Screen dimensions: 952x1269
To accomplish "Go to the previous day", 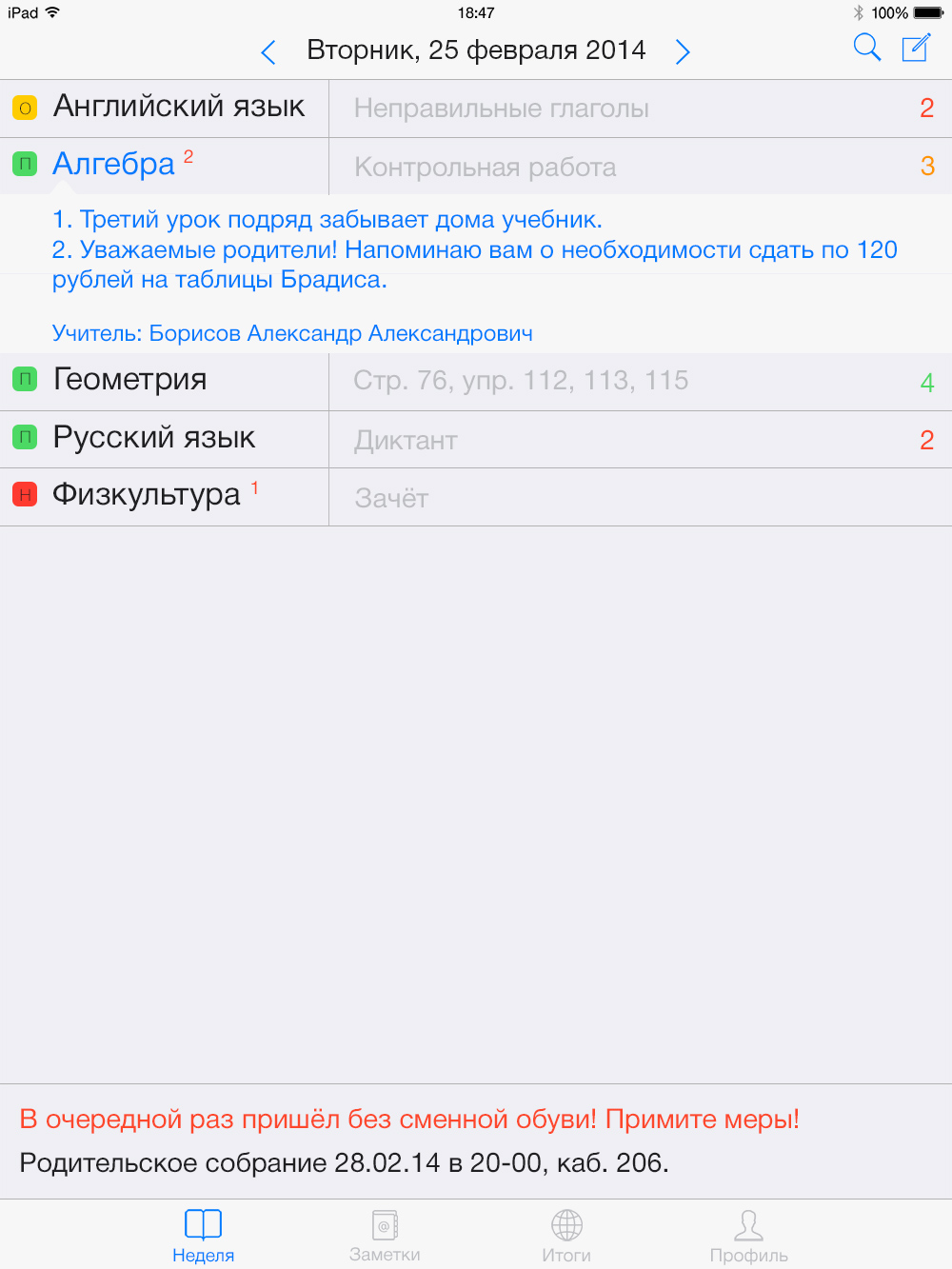I will point(268,52).
